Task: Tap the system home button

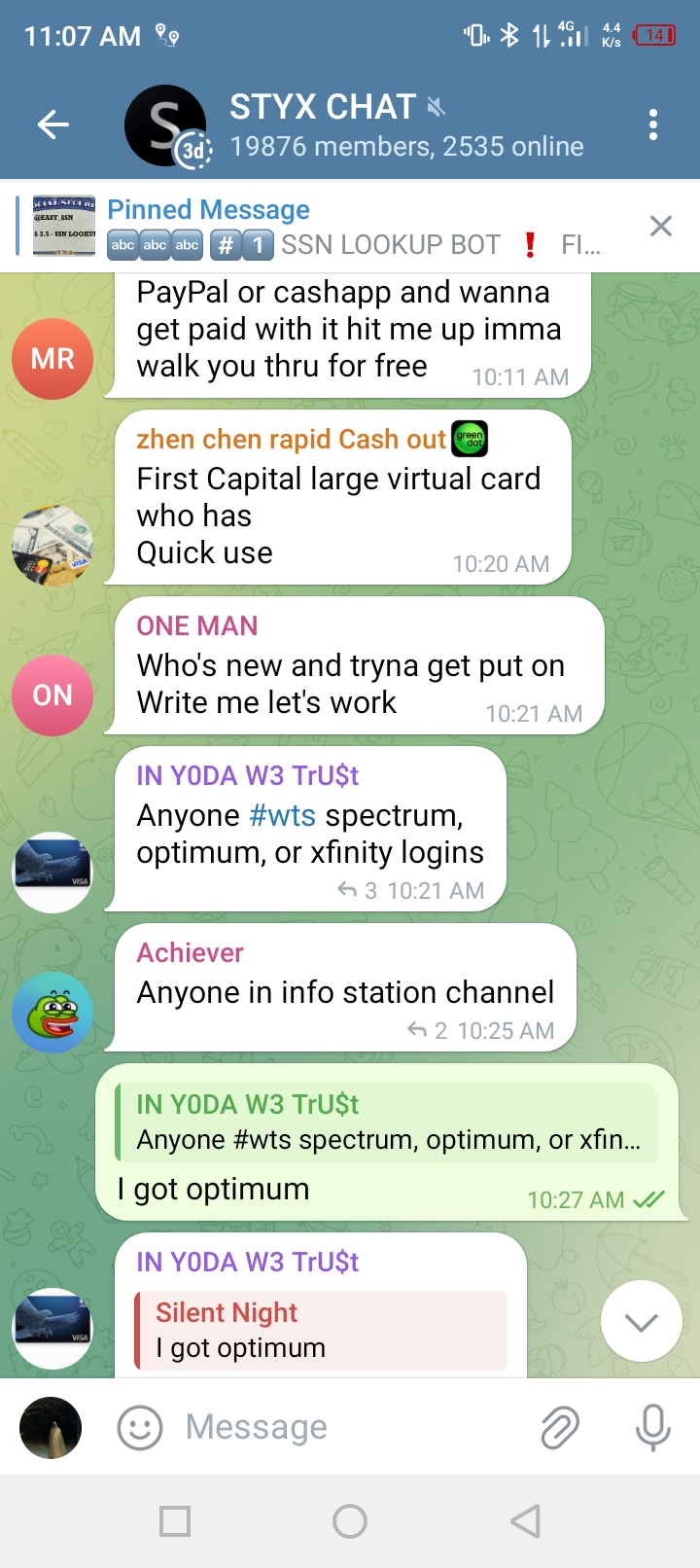Action: coord(350,1520)
